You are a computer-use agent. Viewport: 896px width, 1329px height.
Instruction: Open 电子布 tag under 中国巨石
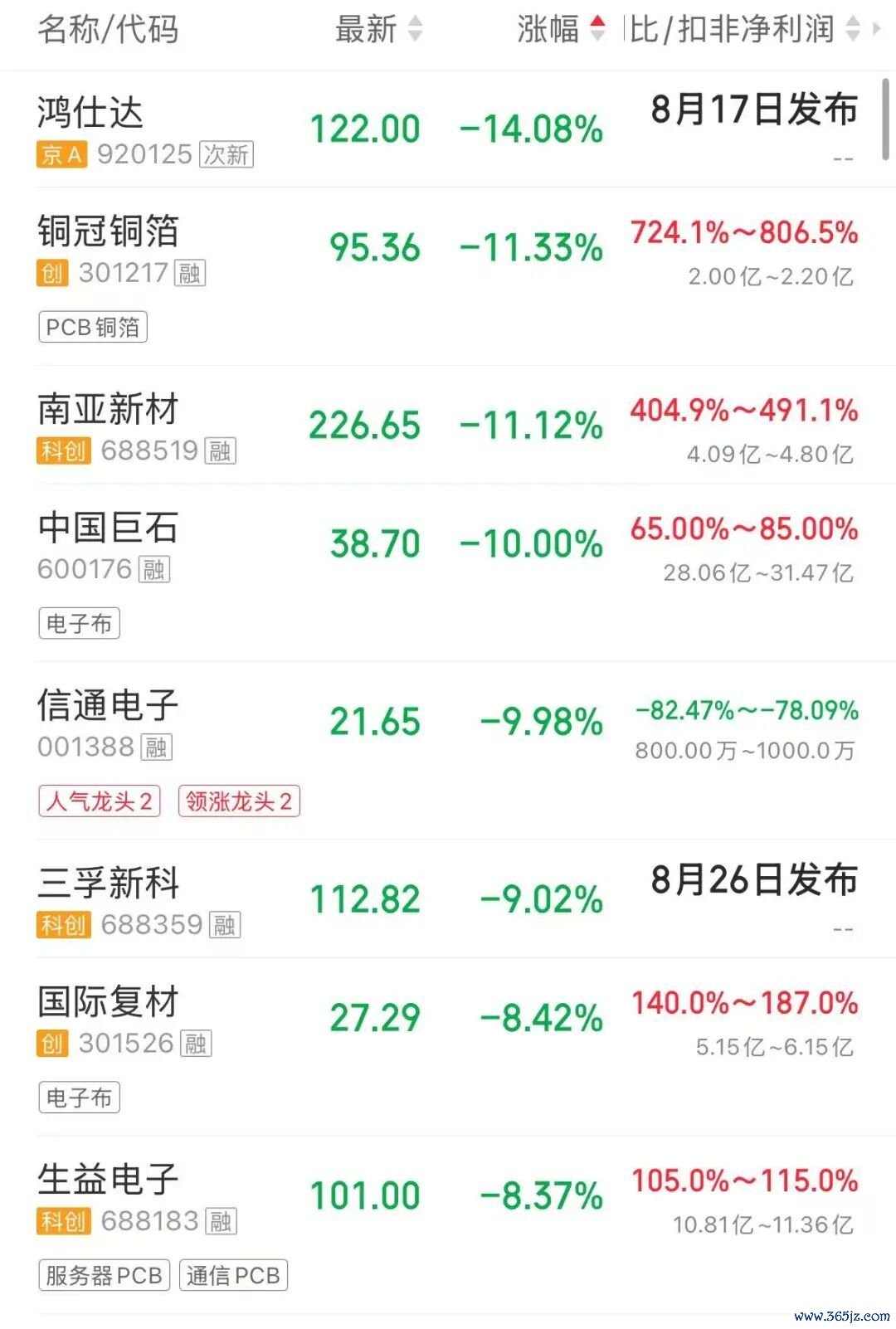coord(80,623)
